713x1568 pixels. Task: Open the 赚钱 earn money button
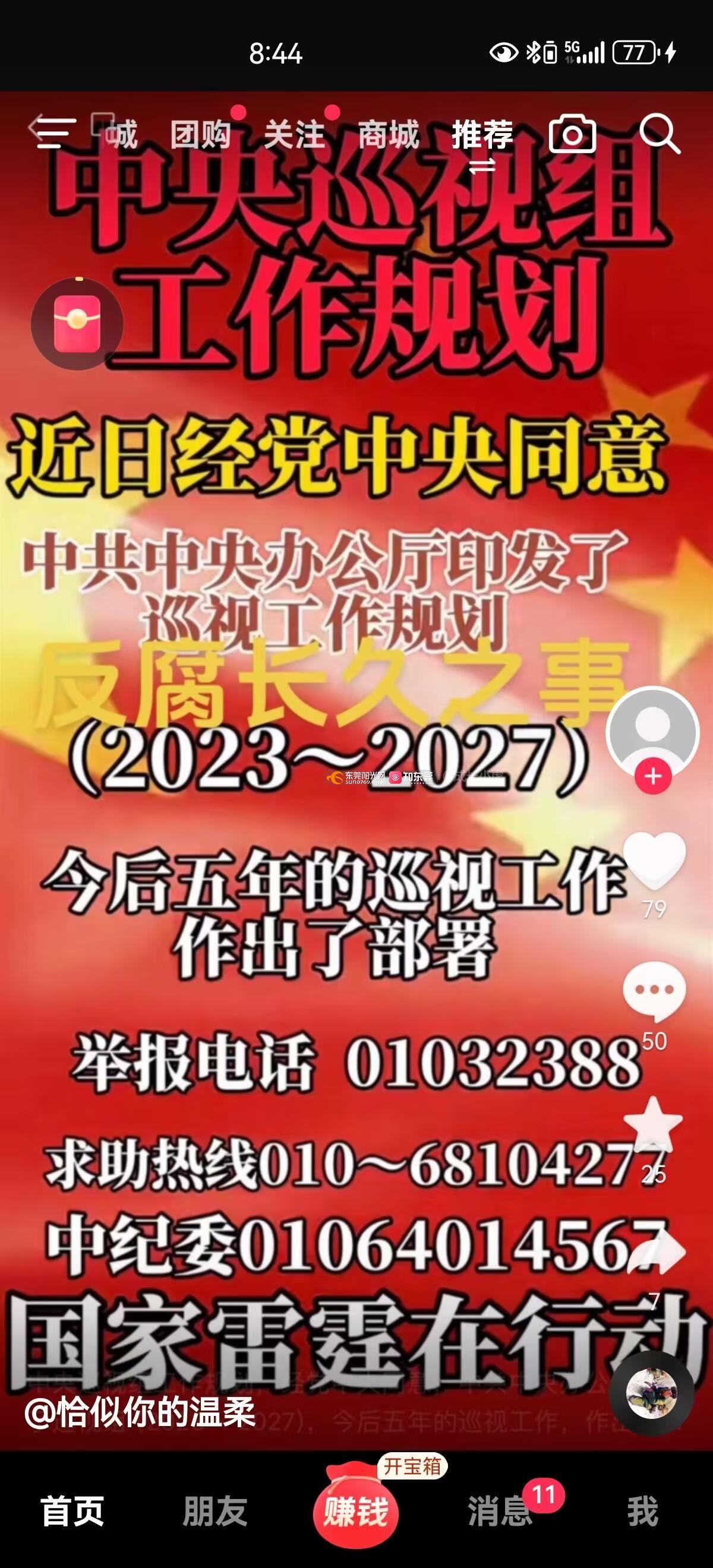[355, 1512]
